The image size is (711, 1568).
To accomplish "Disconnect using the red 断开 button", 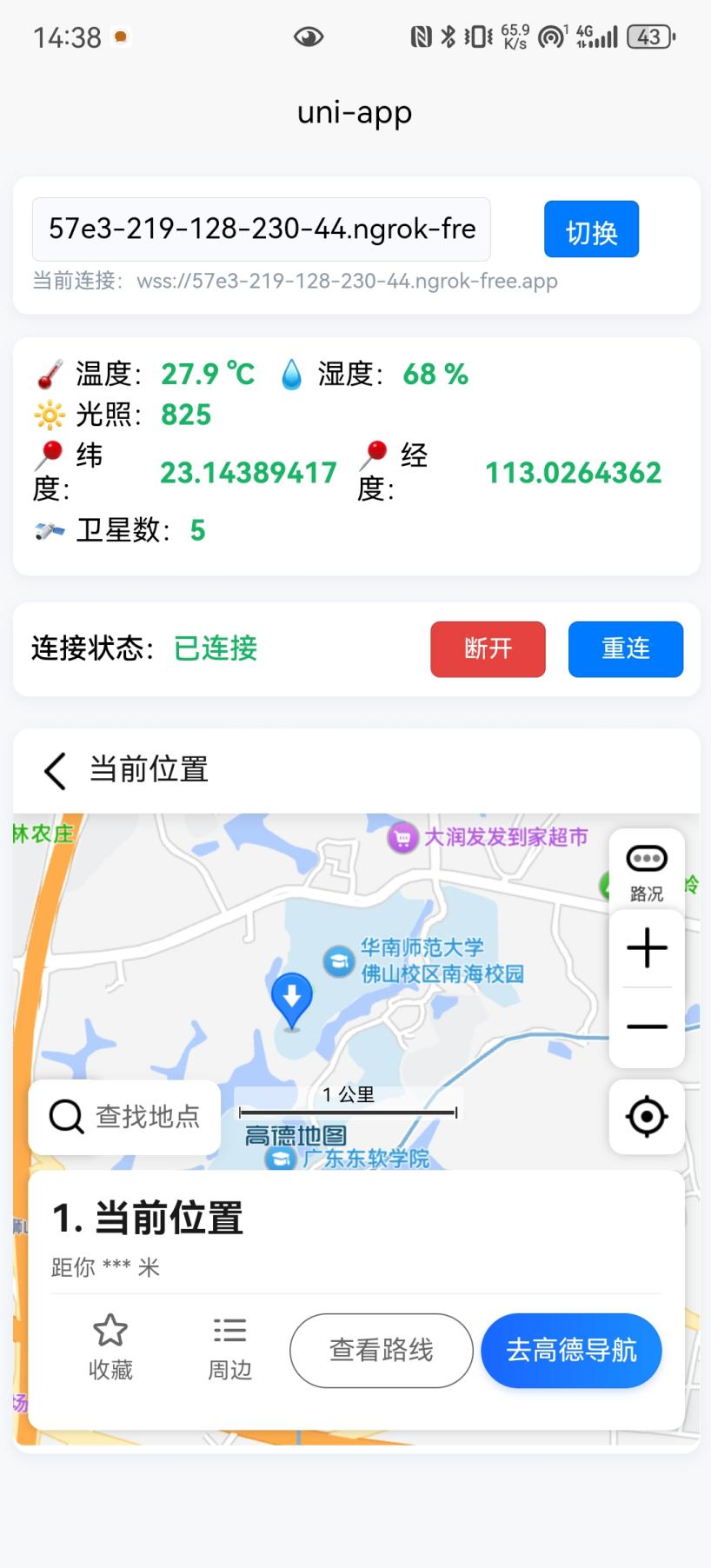I will 488,648.
